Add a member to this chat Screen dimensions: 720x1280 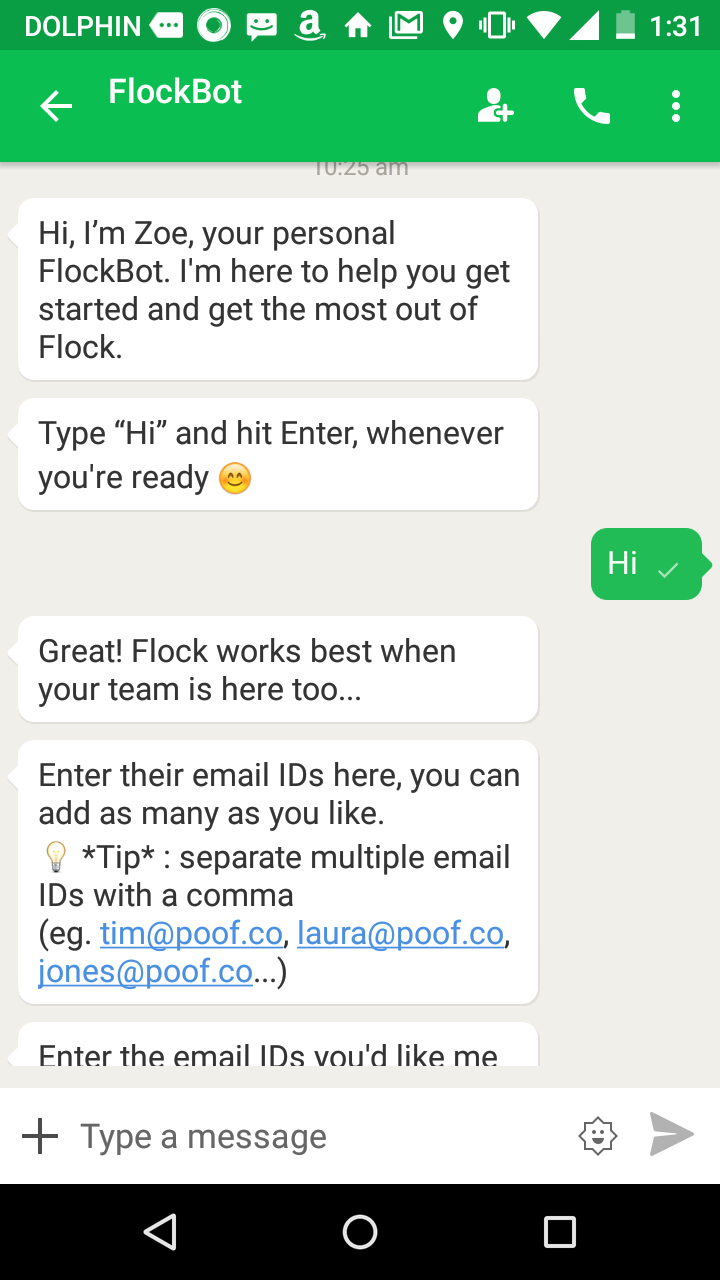[495, 106]
